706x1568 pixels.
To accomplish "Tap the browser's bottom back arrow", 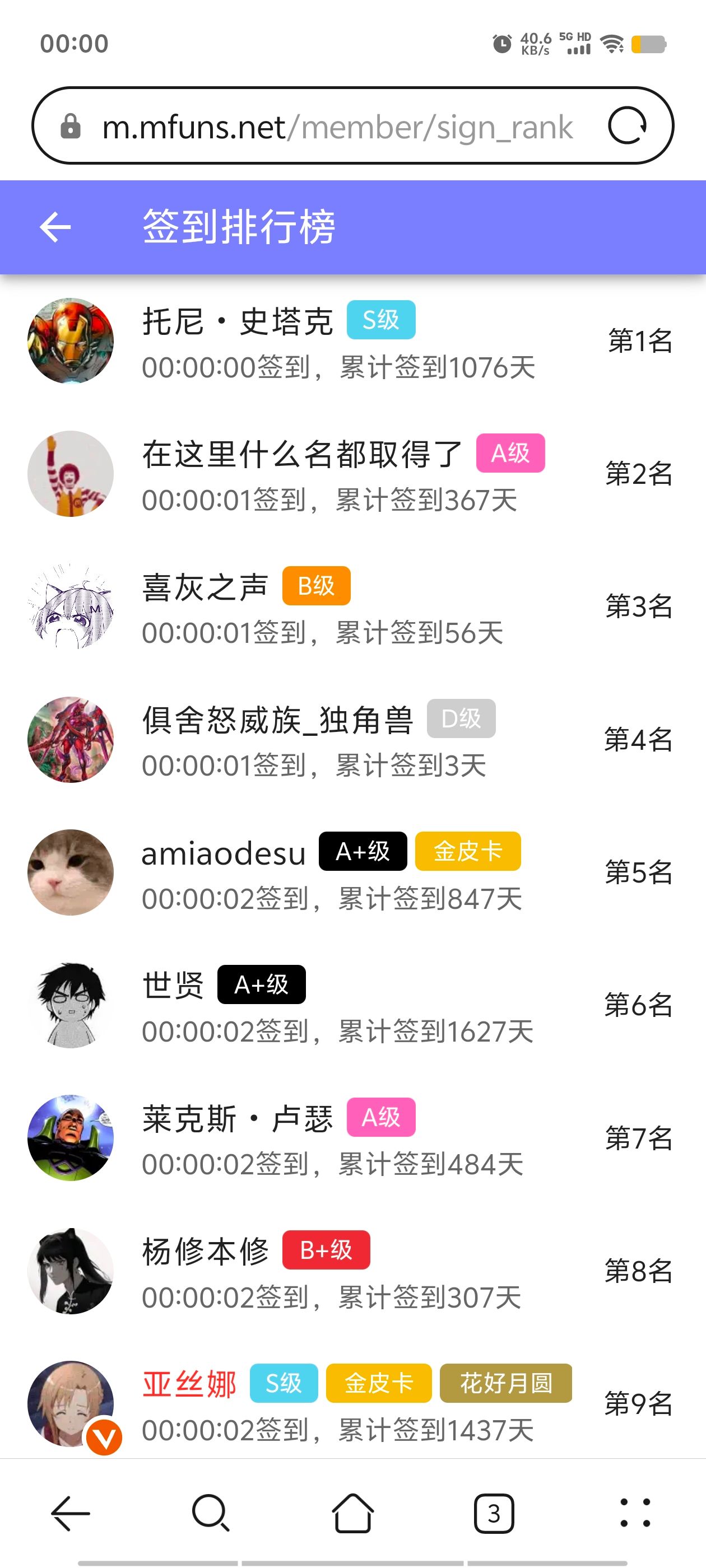I will click(x=71, y=1513).
